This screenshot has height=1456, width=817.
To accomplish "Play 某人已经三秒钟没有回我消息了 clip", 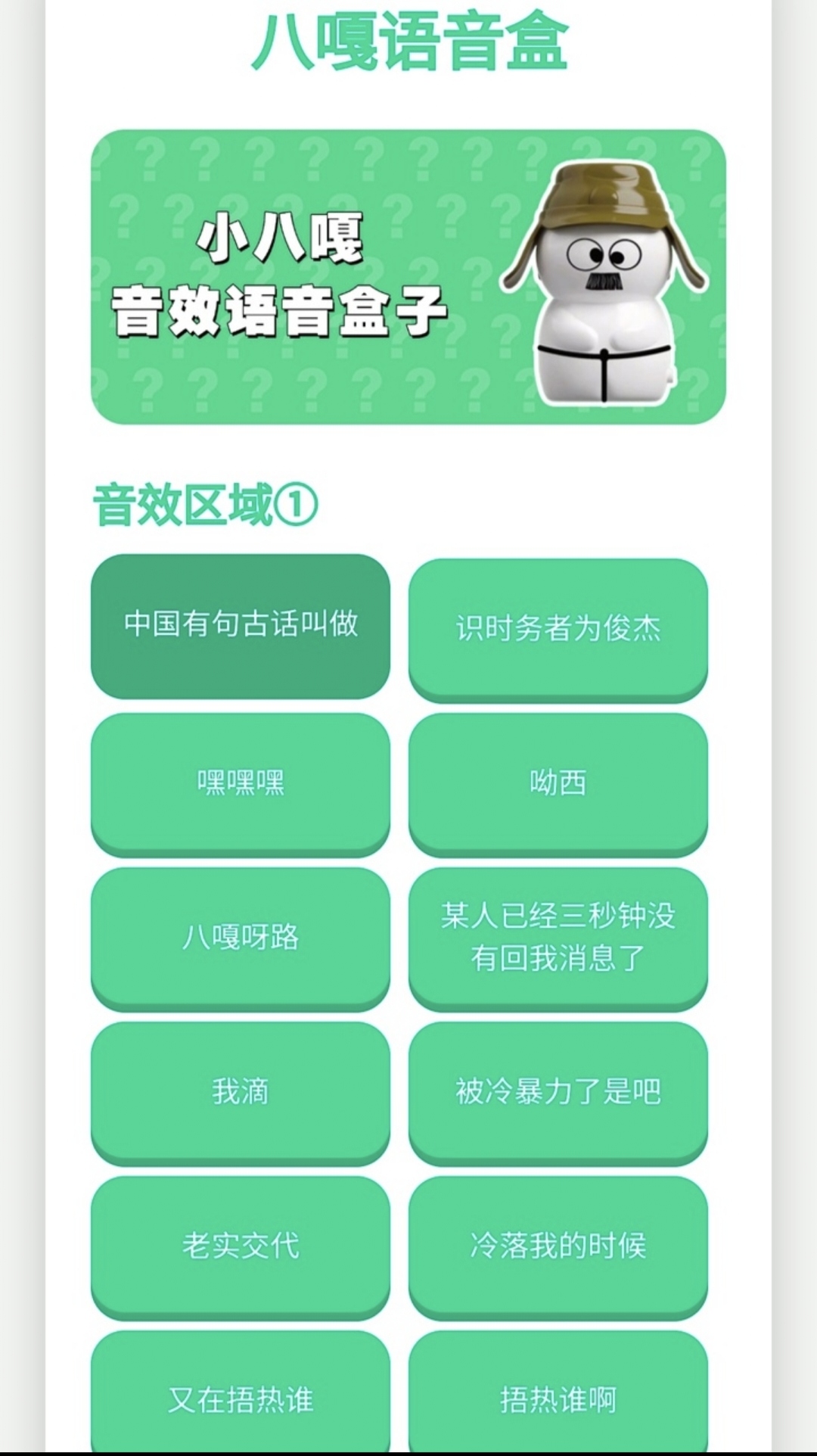I will [558, 937].
